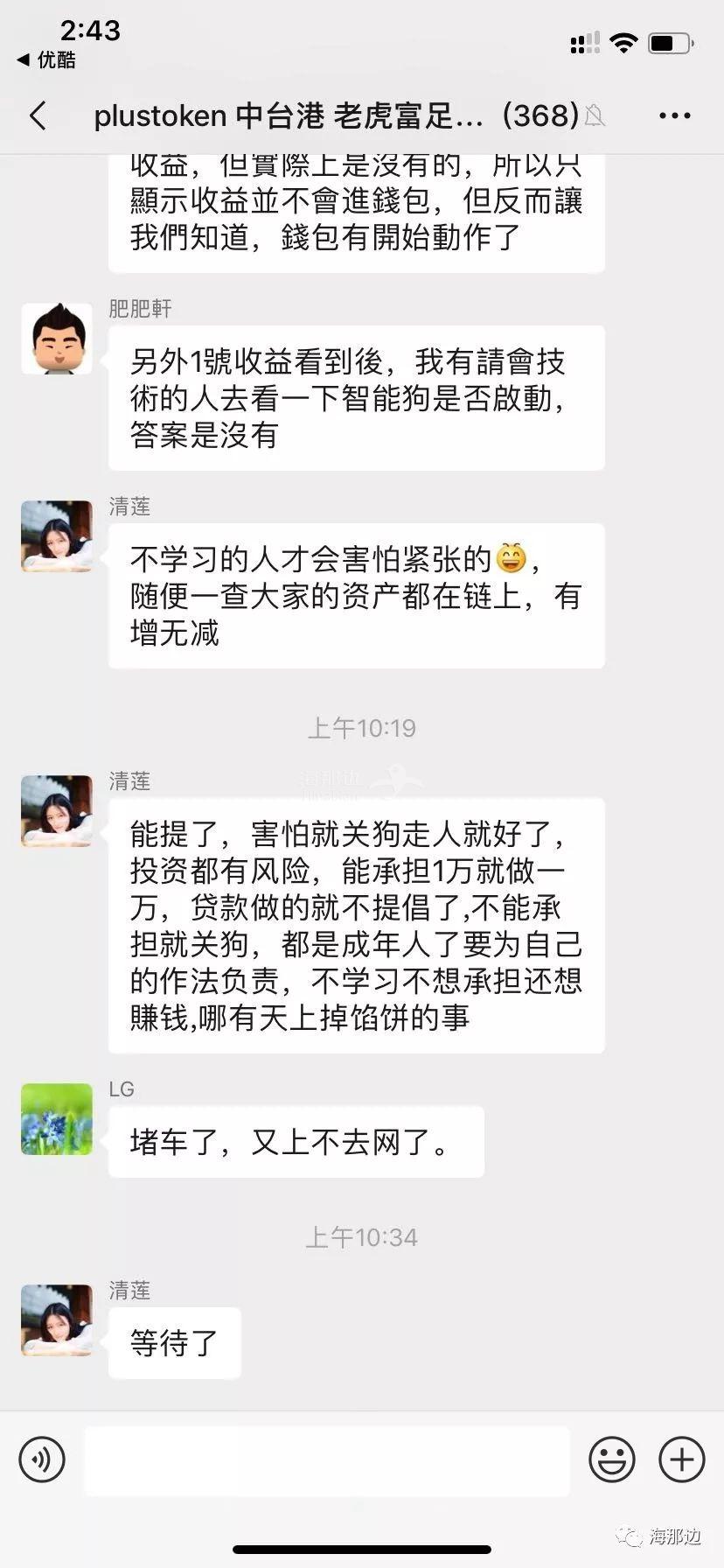Open the emoji sticker panel
Image resolution: width=724 pixels, height=1568 pixels.
coord(611,1459)
